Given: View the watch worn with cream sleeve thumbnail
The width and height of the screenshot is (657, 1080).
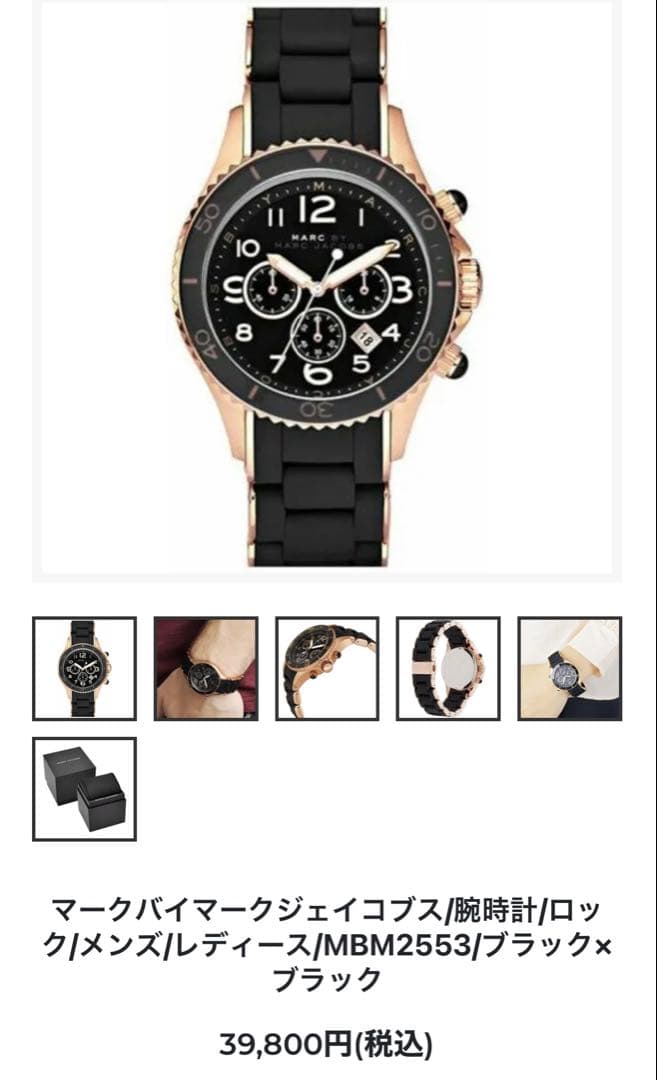Looking at the screenshot, I should 570,669.
